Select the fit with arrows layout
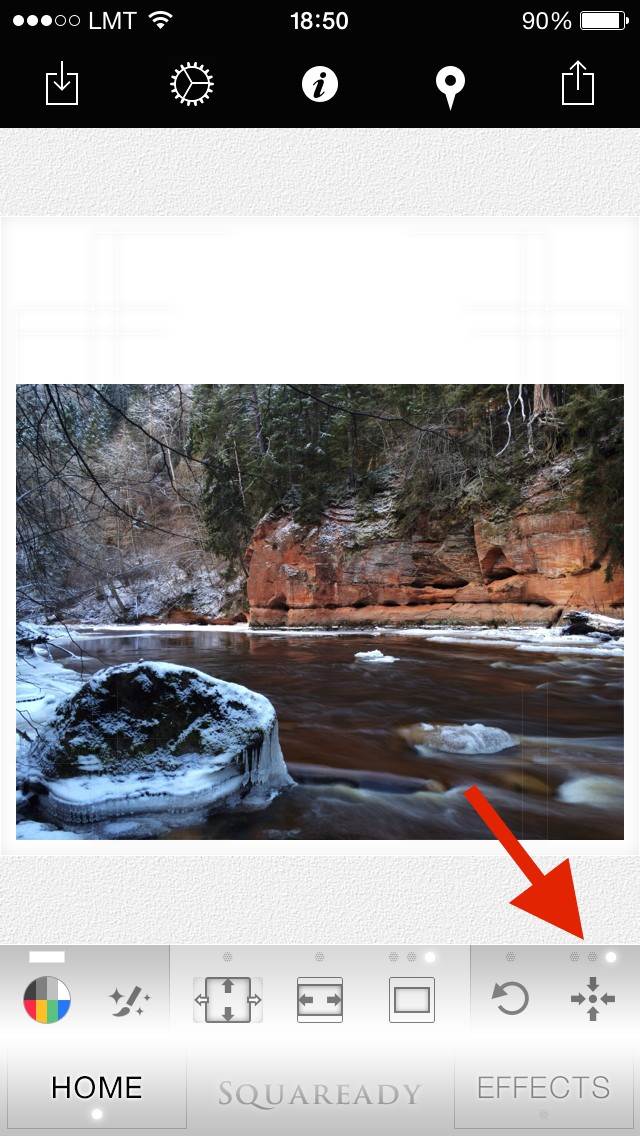The width and height of the screenshot is (640, 1136). [228, 1000]
